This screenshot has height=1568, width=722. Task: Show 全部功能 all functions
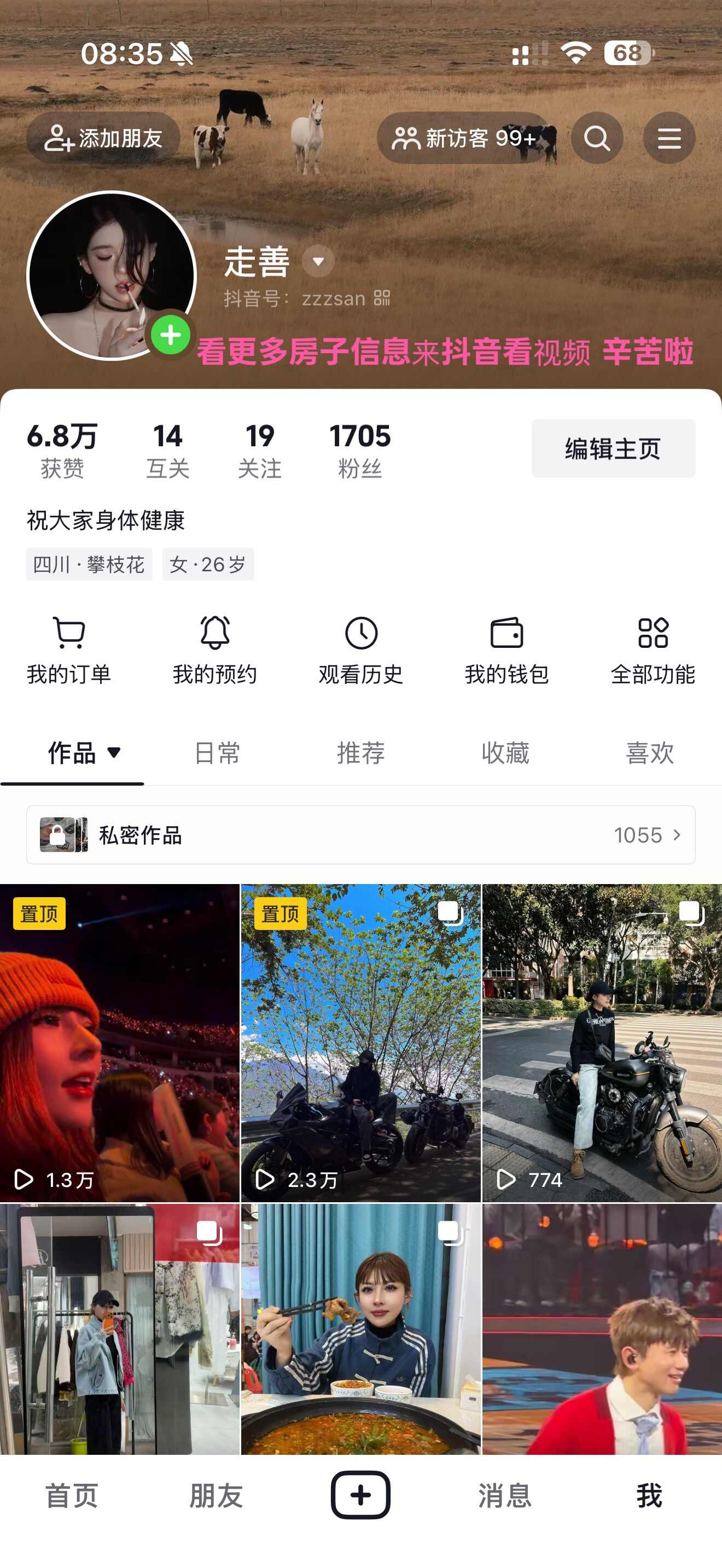(653, 650)
